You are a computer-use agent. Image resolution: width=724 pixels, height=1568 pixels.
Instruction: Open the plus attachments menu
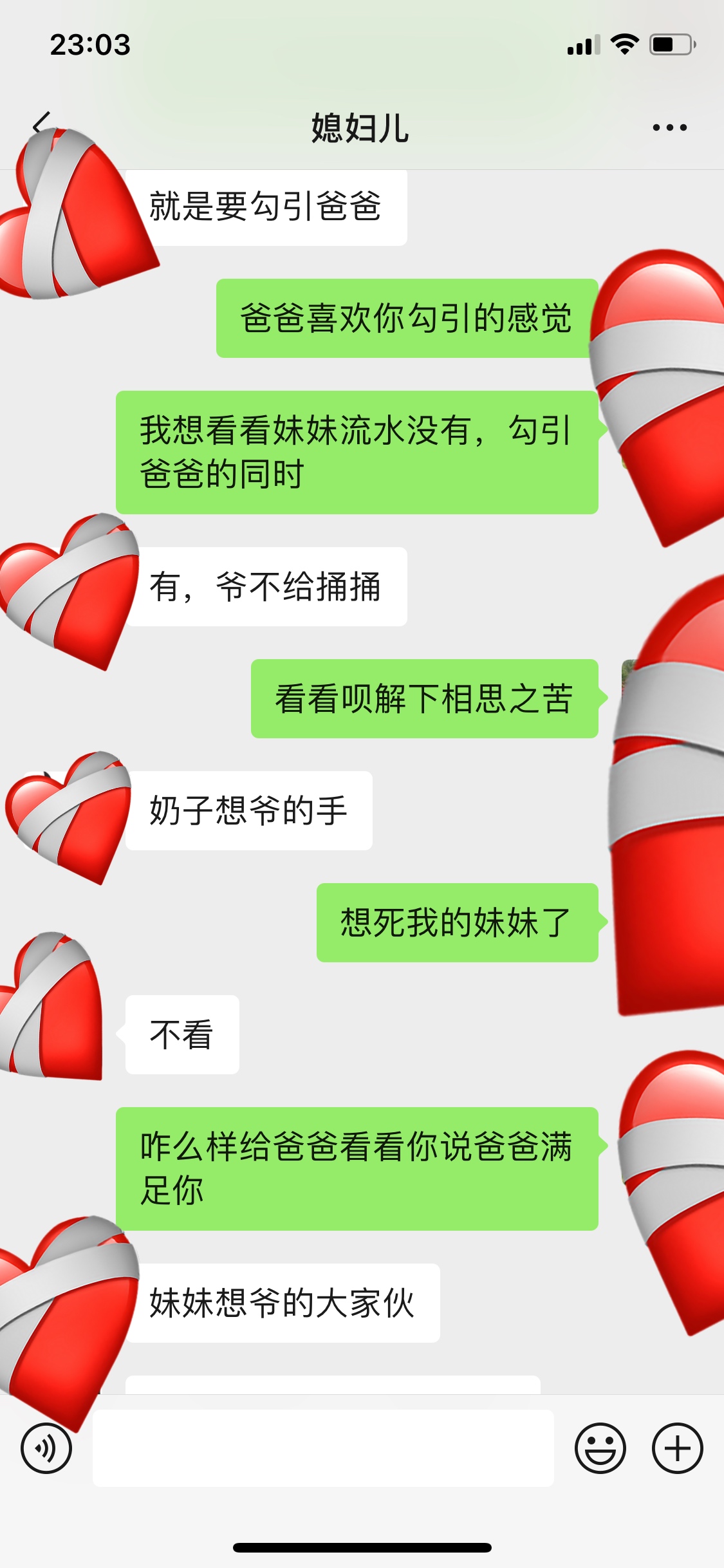pos(677,1448)
